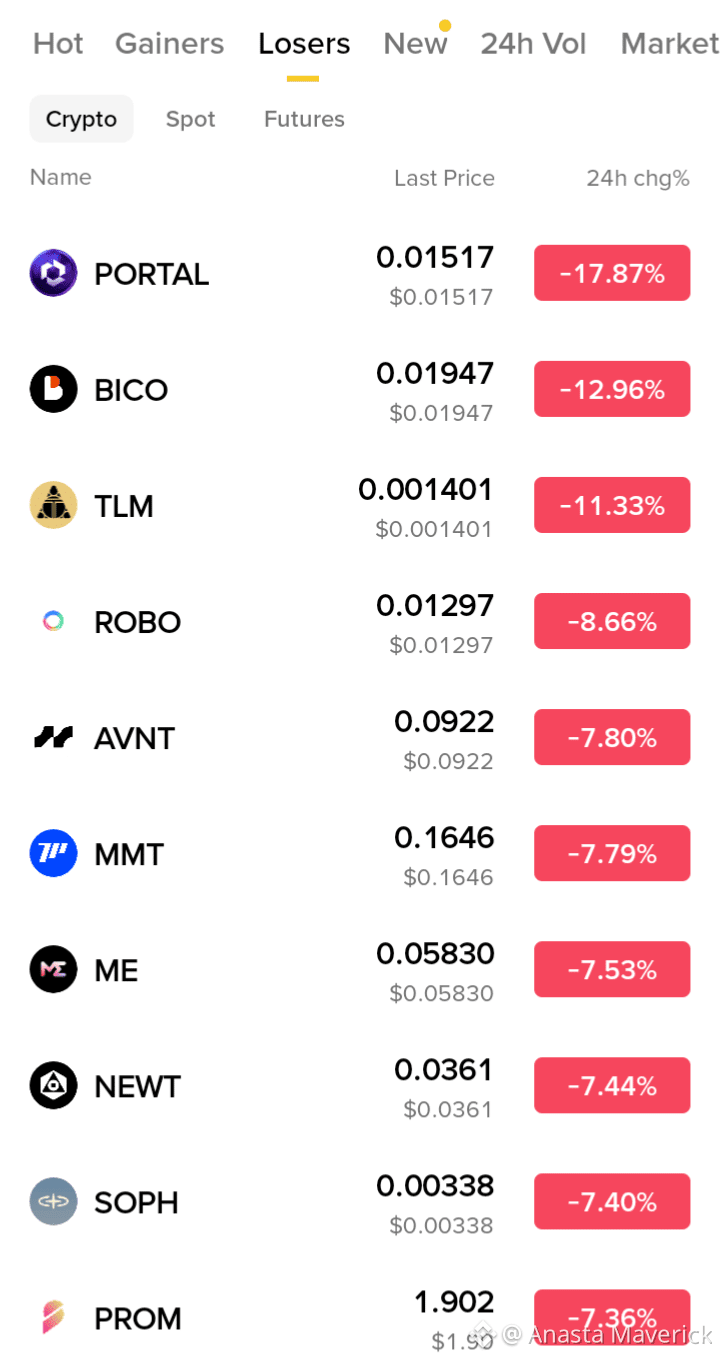
Task: Open the New tab
Action: [x=415, y=44]
